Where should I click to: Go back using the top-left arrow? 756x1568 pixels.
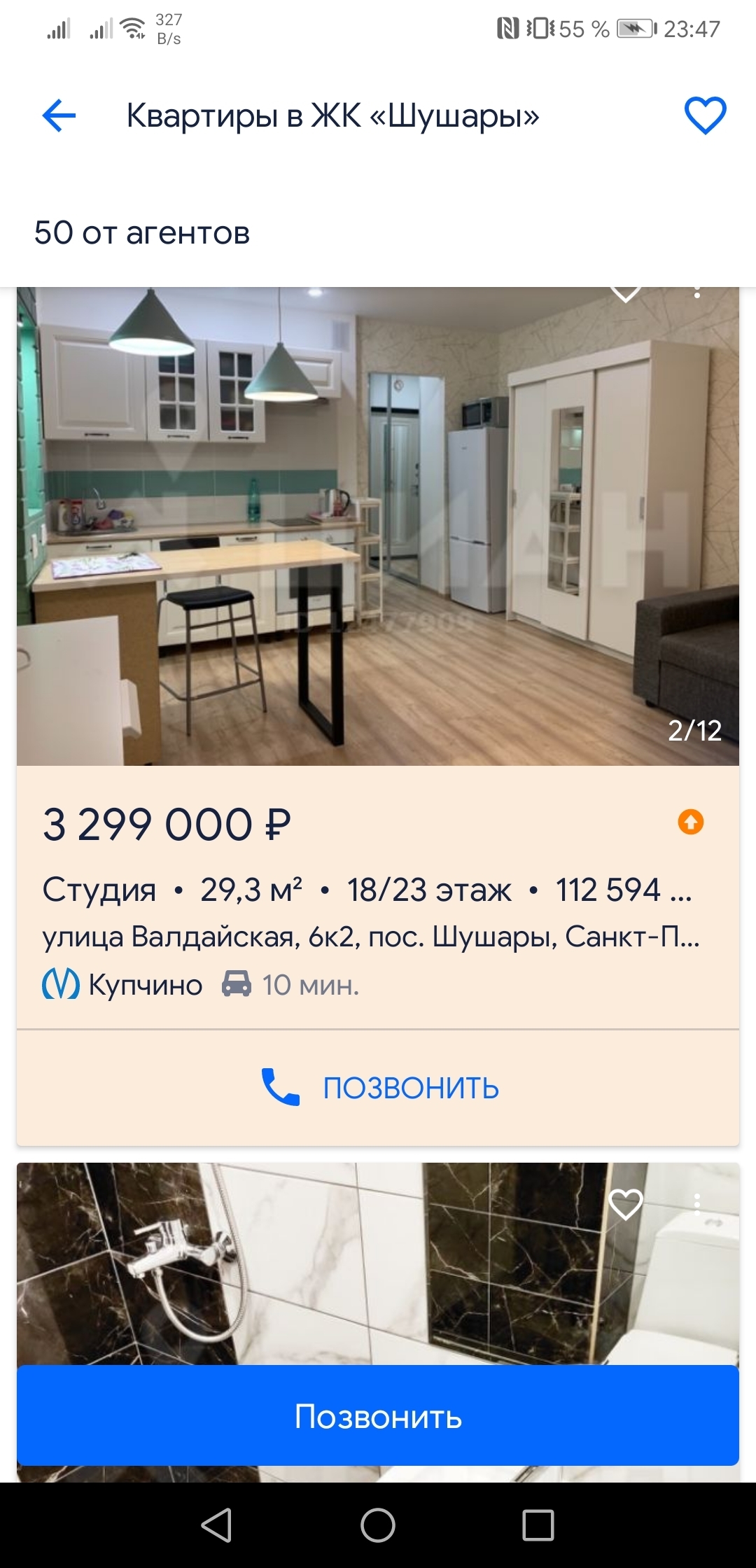click(59, 115)
